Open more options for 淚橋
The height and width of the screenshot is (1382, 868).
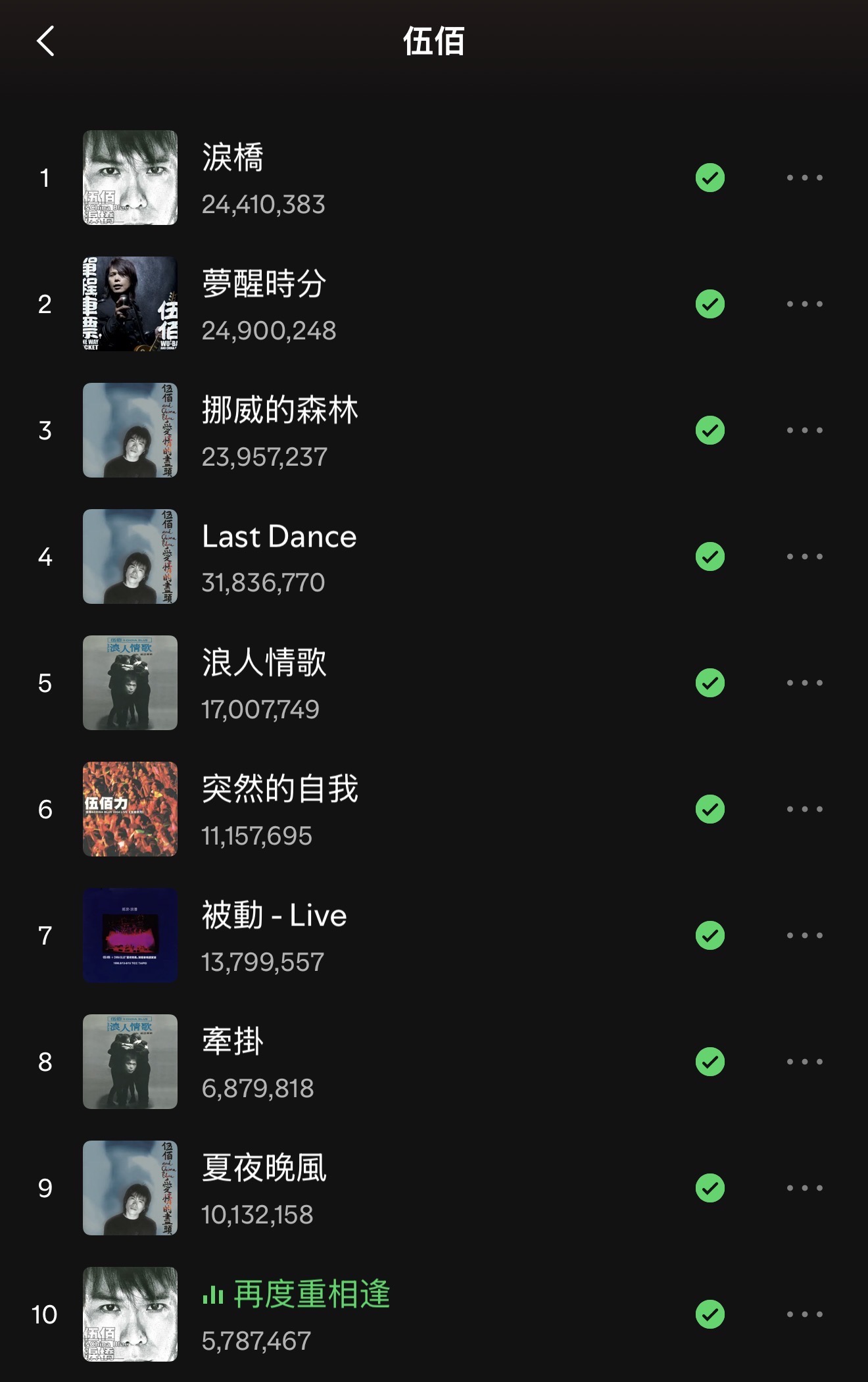coord(804,178)
